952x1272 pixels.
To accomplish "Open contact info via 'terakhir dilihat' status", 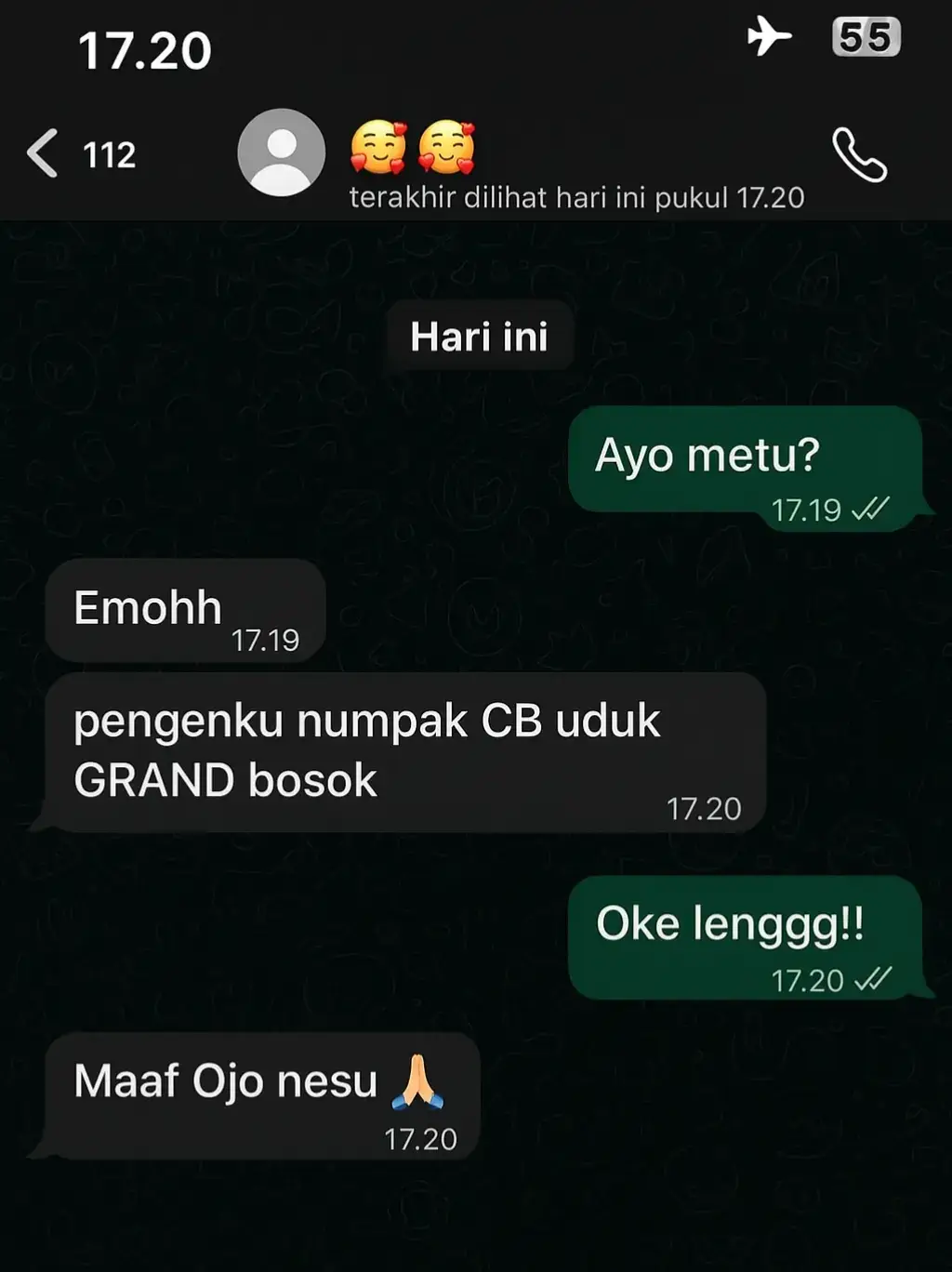I will (x=576, y=195).
